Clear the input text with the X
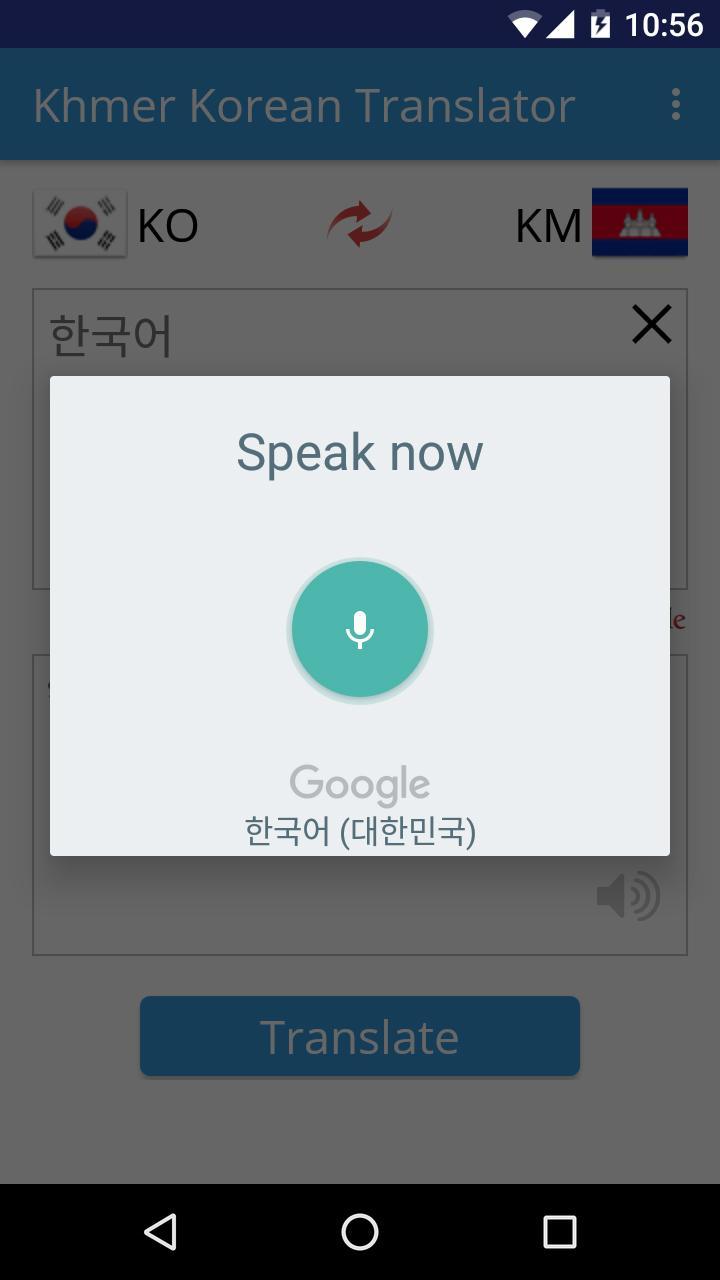Screen dimensions: 720x1280 [651, 324]
